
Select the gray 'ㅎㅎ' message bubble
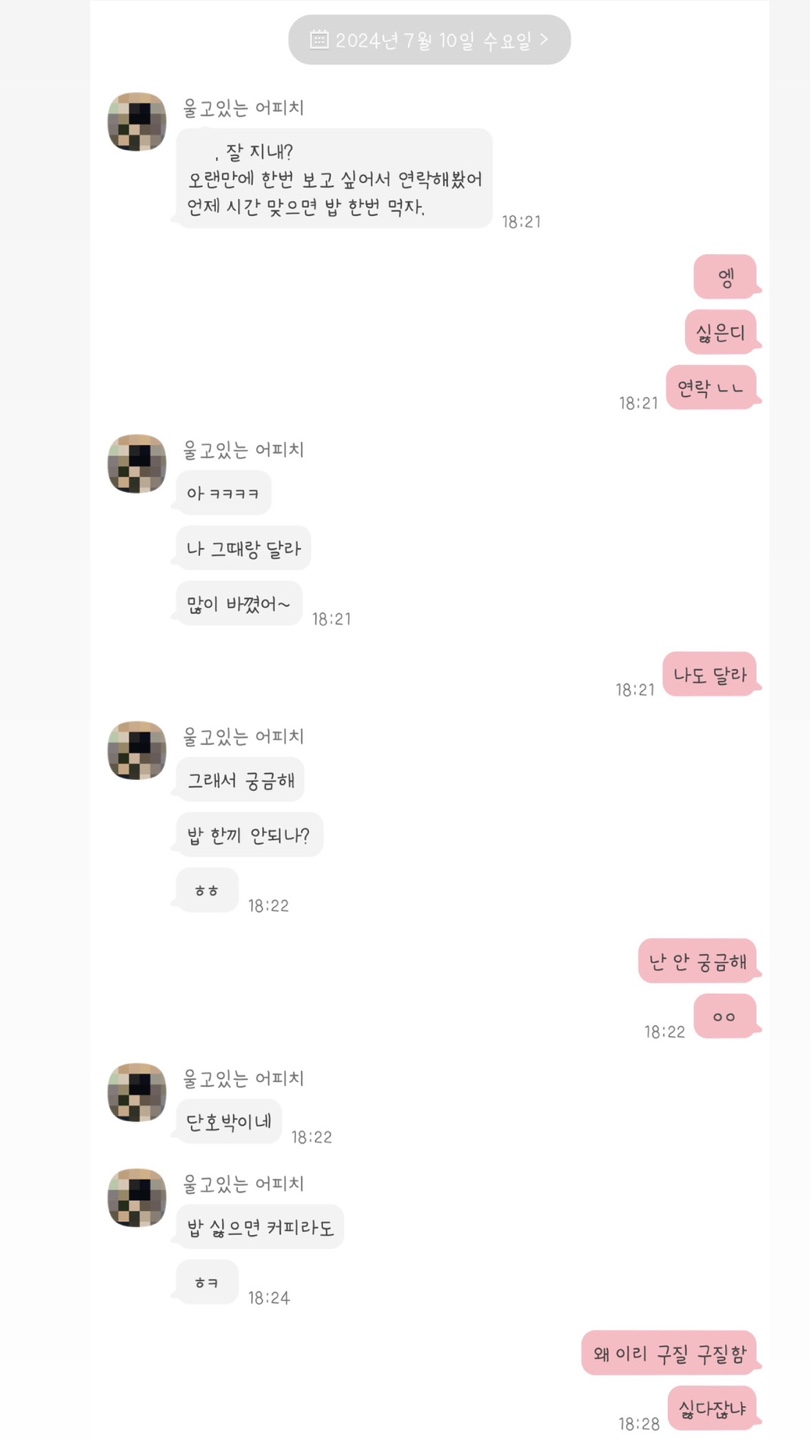click(x=205, y=889)
